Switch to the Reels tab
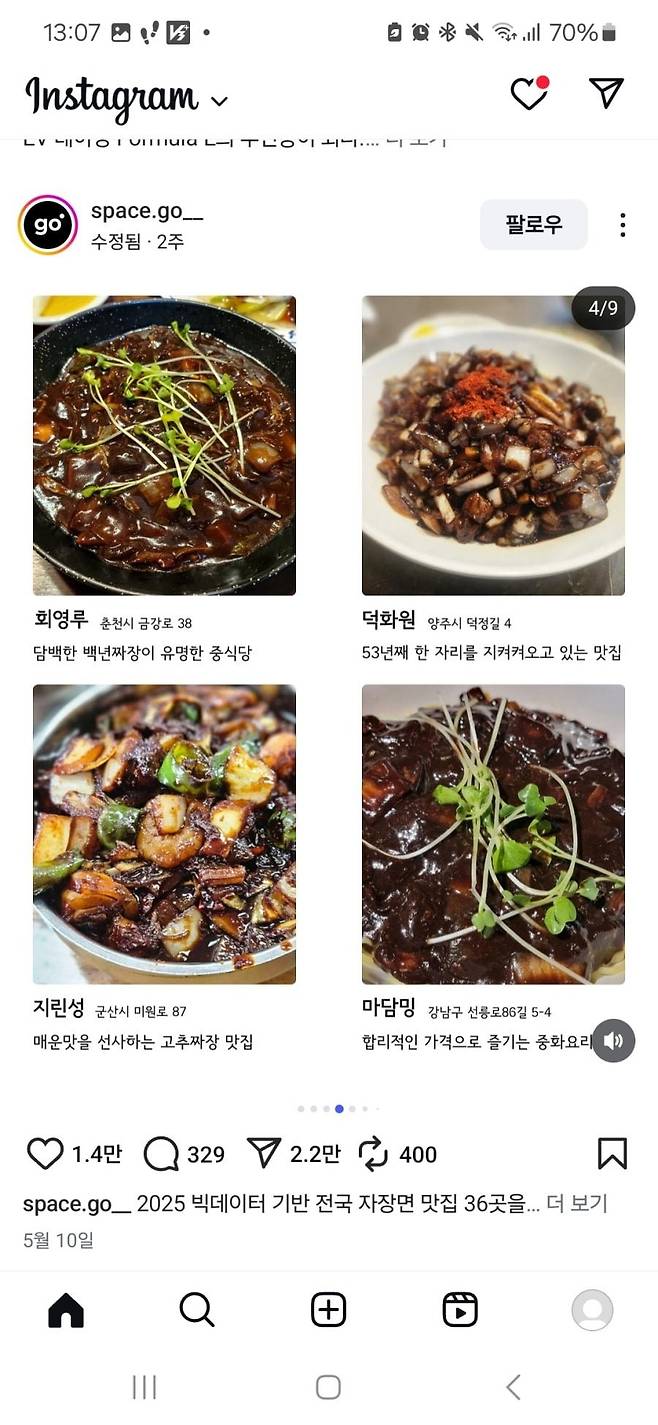The image size is (658, 1425). coord(460,1310)
